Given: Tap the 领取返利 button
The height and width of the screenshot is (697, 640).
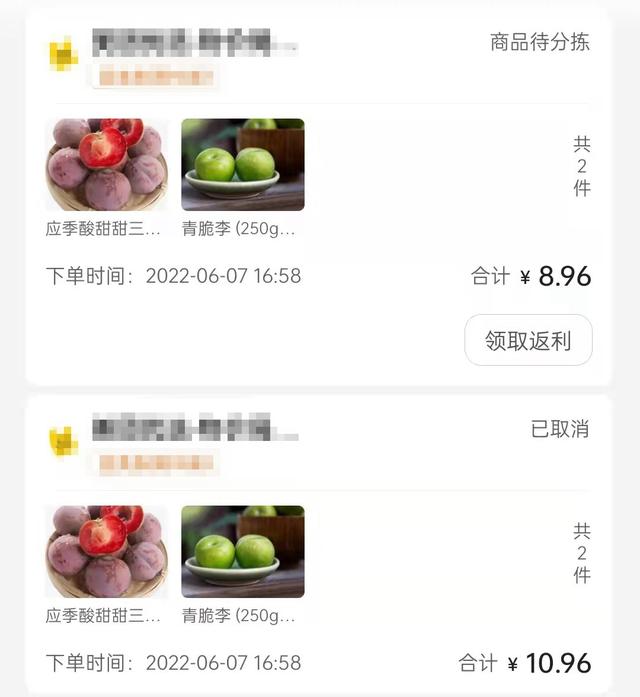Looking at the screenshot, I should (528, 340).
